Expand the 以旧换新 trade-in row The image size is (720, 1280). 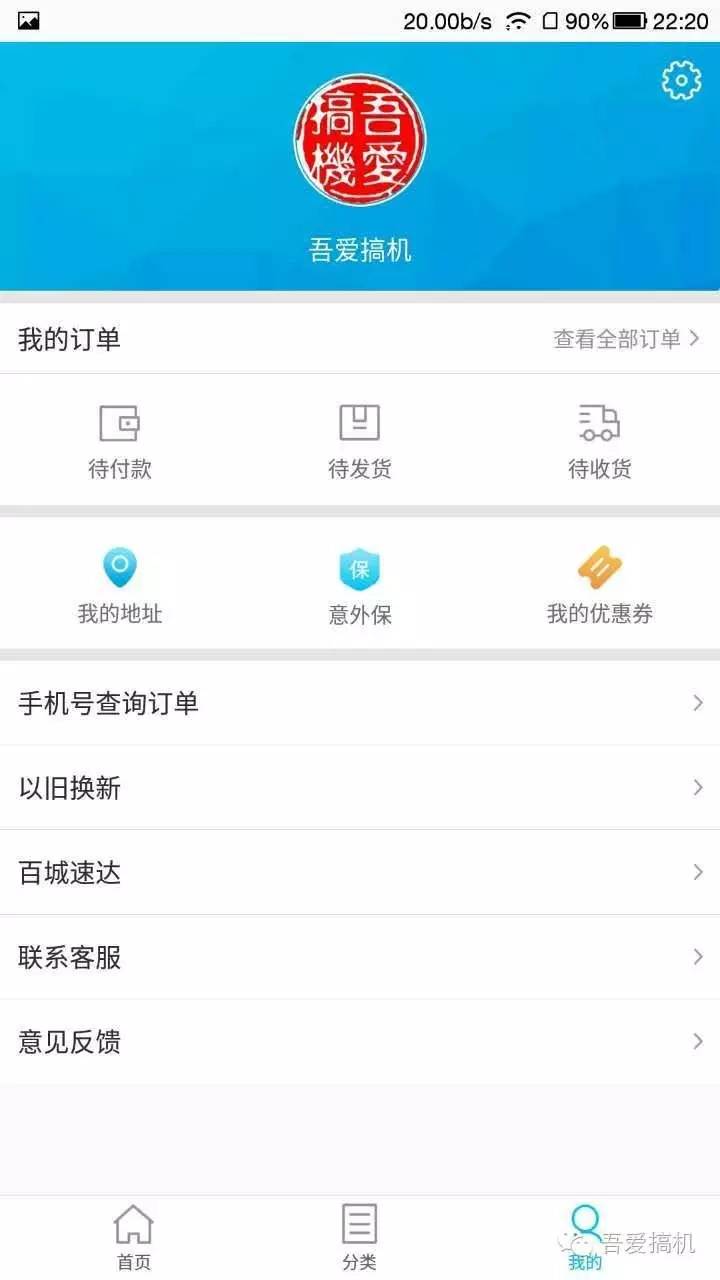[x=697, y=788]
